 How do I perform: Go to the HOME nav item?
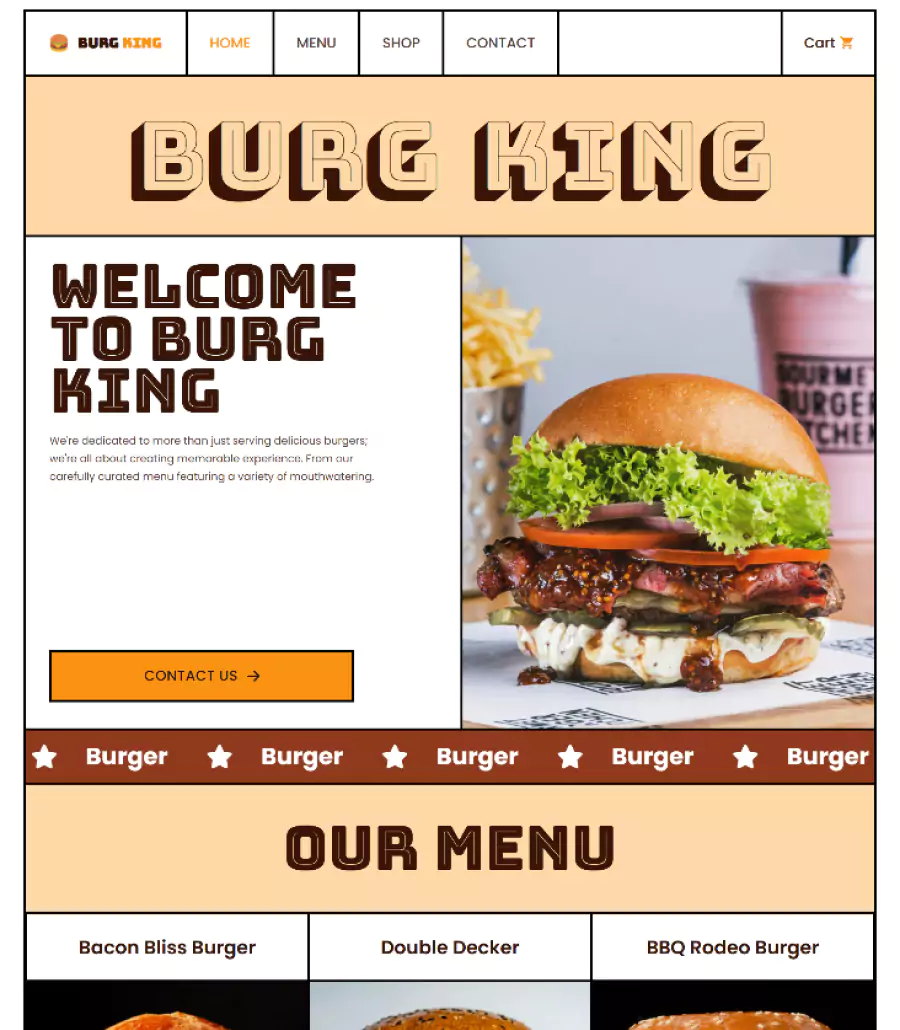pos(230,43)
